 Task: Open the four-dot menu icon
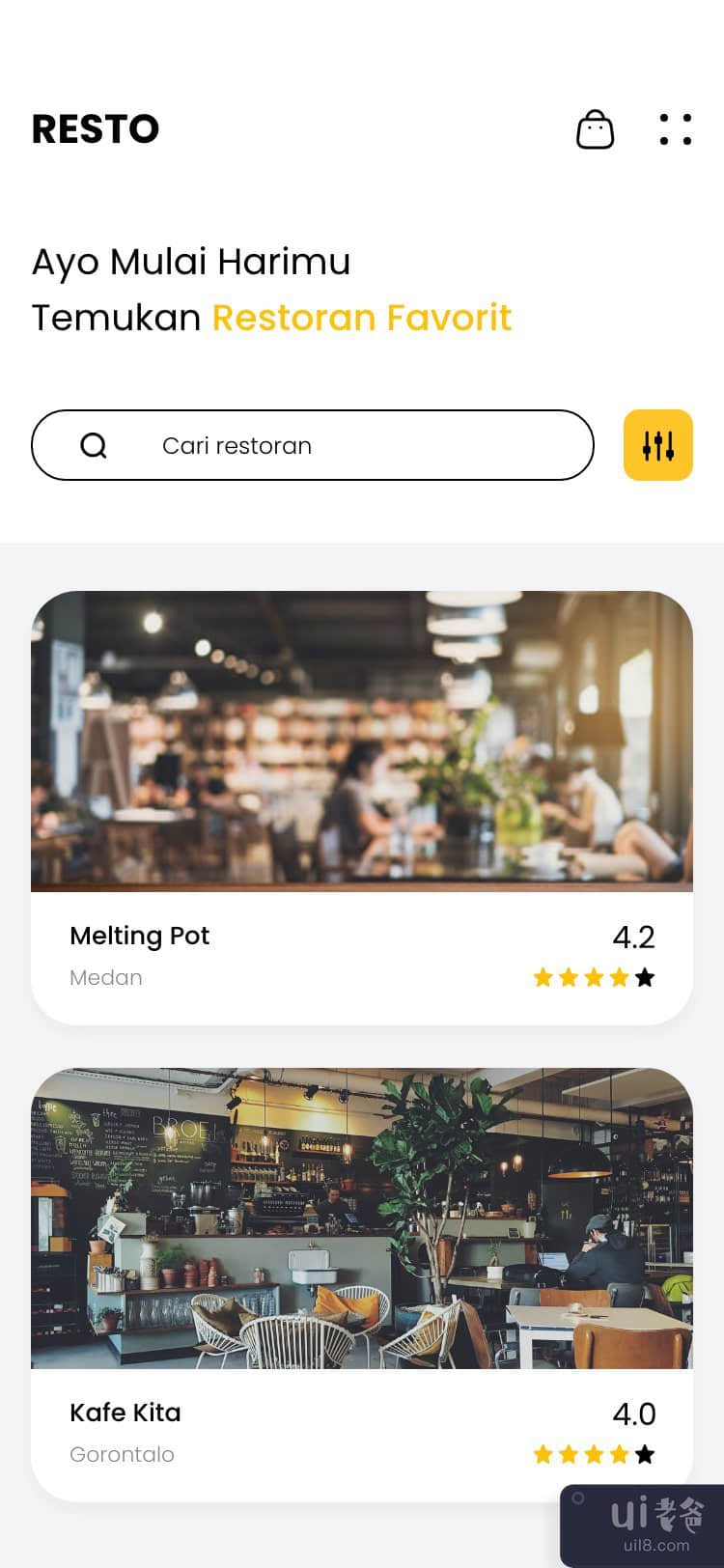click(x=675, y=129)
